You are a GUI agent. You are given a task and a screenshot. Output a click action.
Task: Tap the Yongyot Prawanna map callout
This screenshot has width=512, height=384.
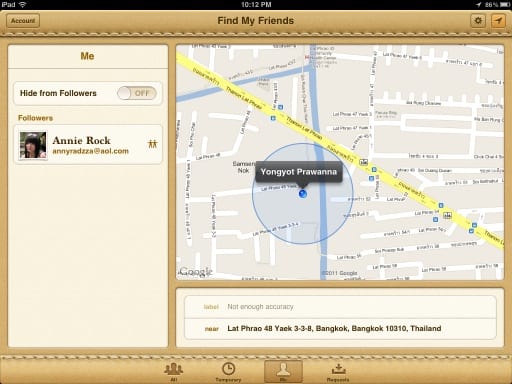pyautogui.click(x=299, y=172)
